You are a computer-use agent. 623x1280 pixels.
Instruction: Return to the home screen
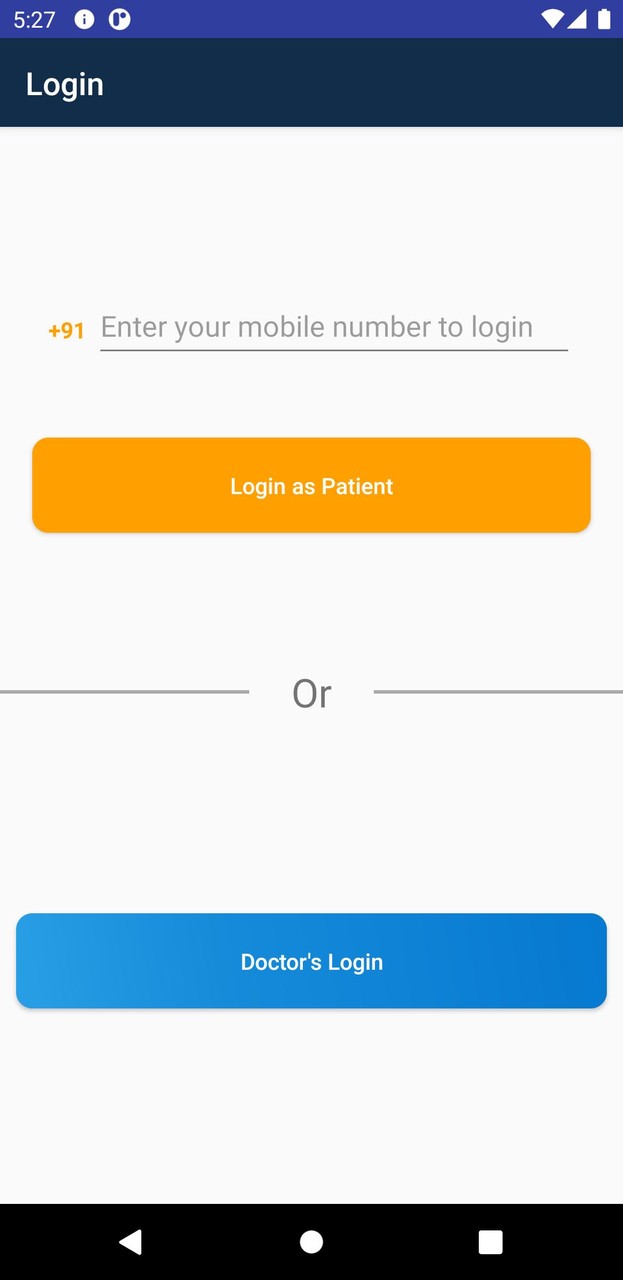click(311, 1241)
